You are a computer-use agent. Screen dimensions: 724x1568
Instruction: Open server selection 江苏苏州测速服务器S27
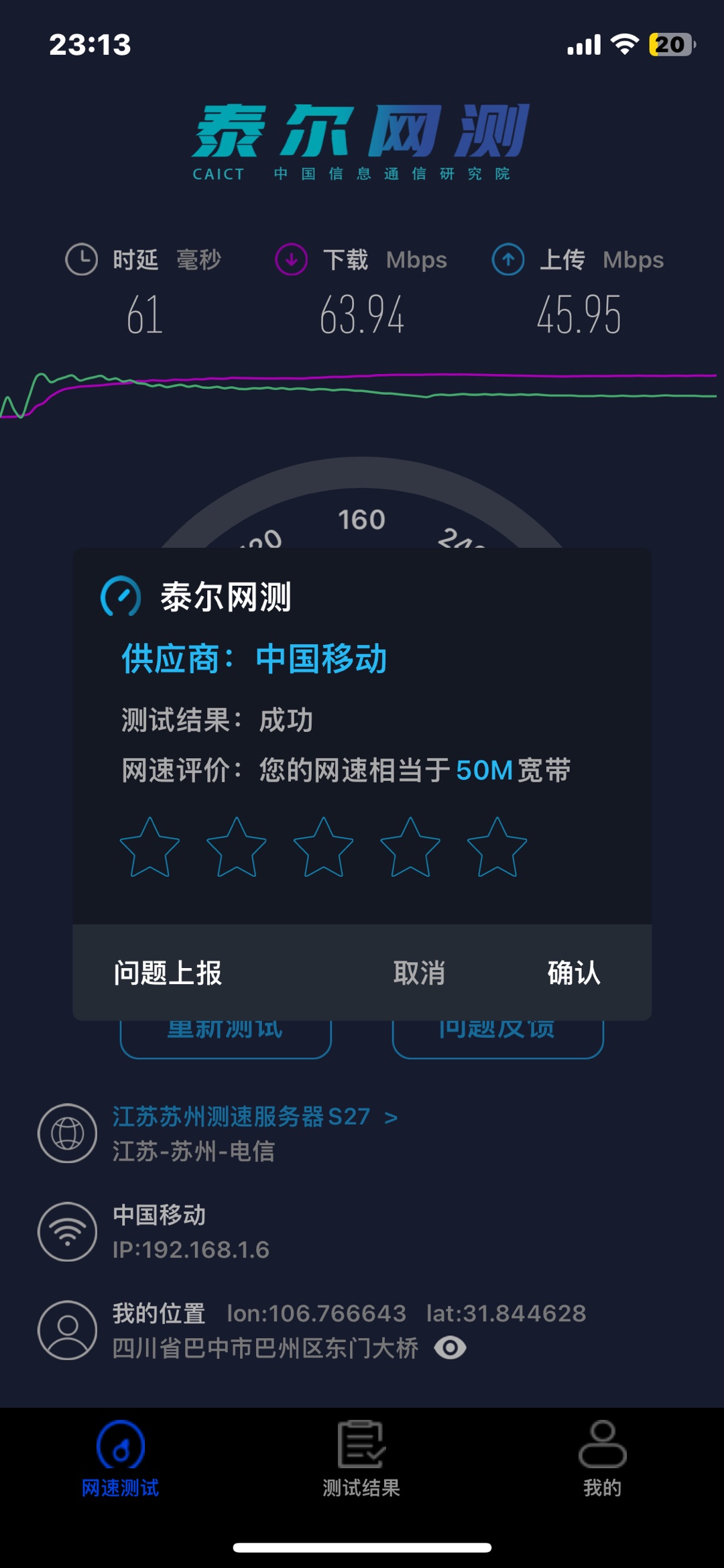coord(255,1117)
